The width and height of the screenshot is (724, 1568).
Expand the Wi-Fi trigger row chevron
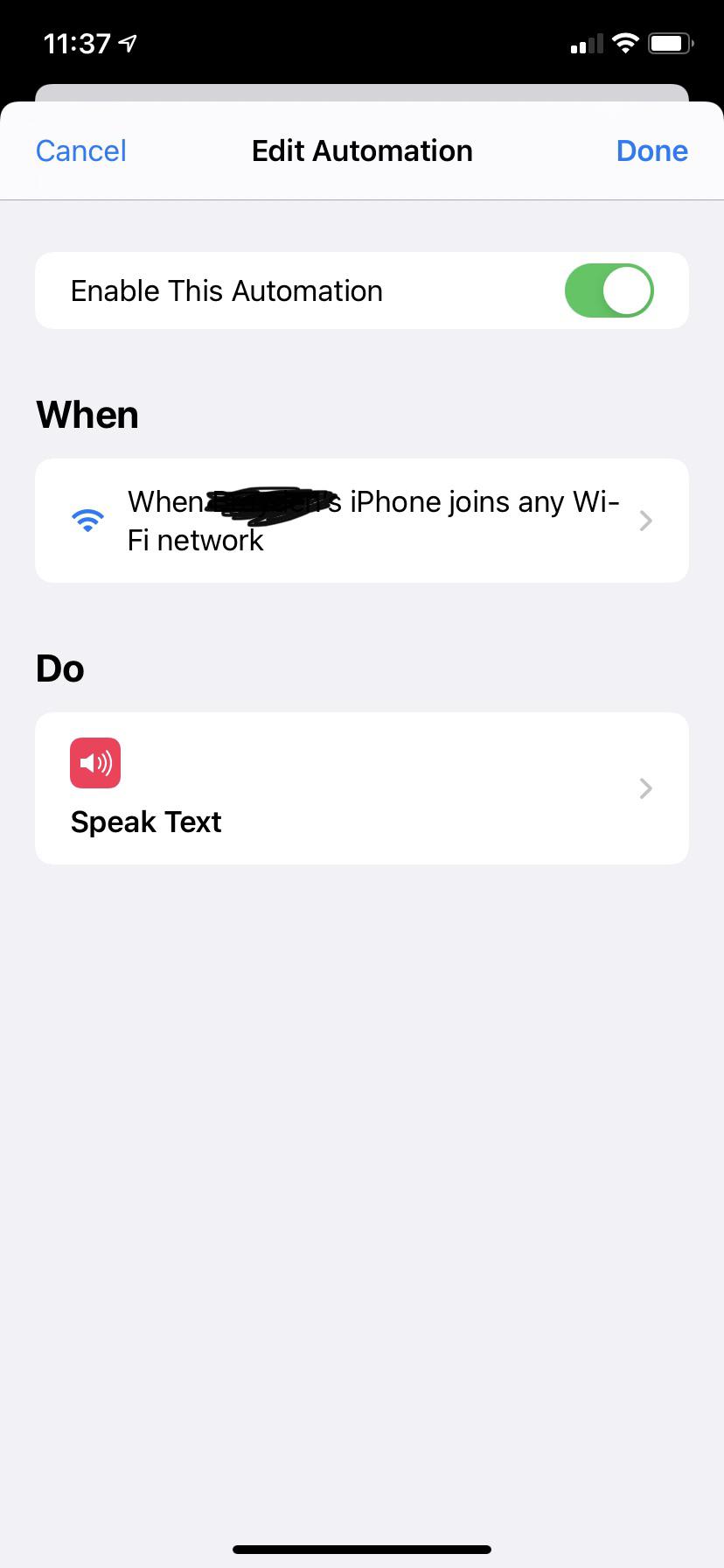pos(645,520)
